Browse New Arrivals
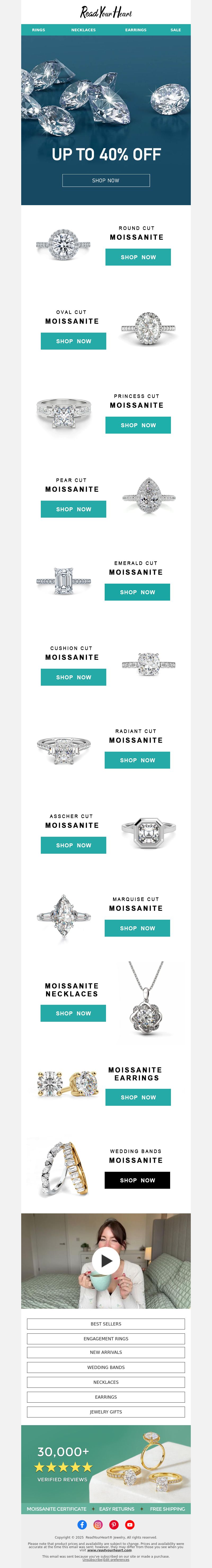The image size is (212, 1568). (x=106, y=1353)
